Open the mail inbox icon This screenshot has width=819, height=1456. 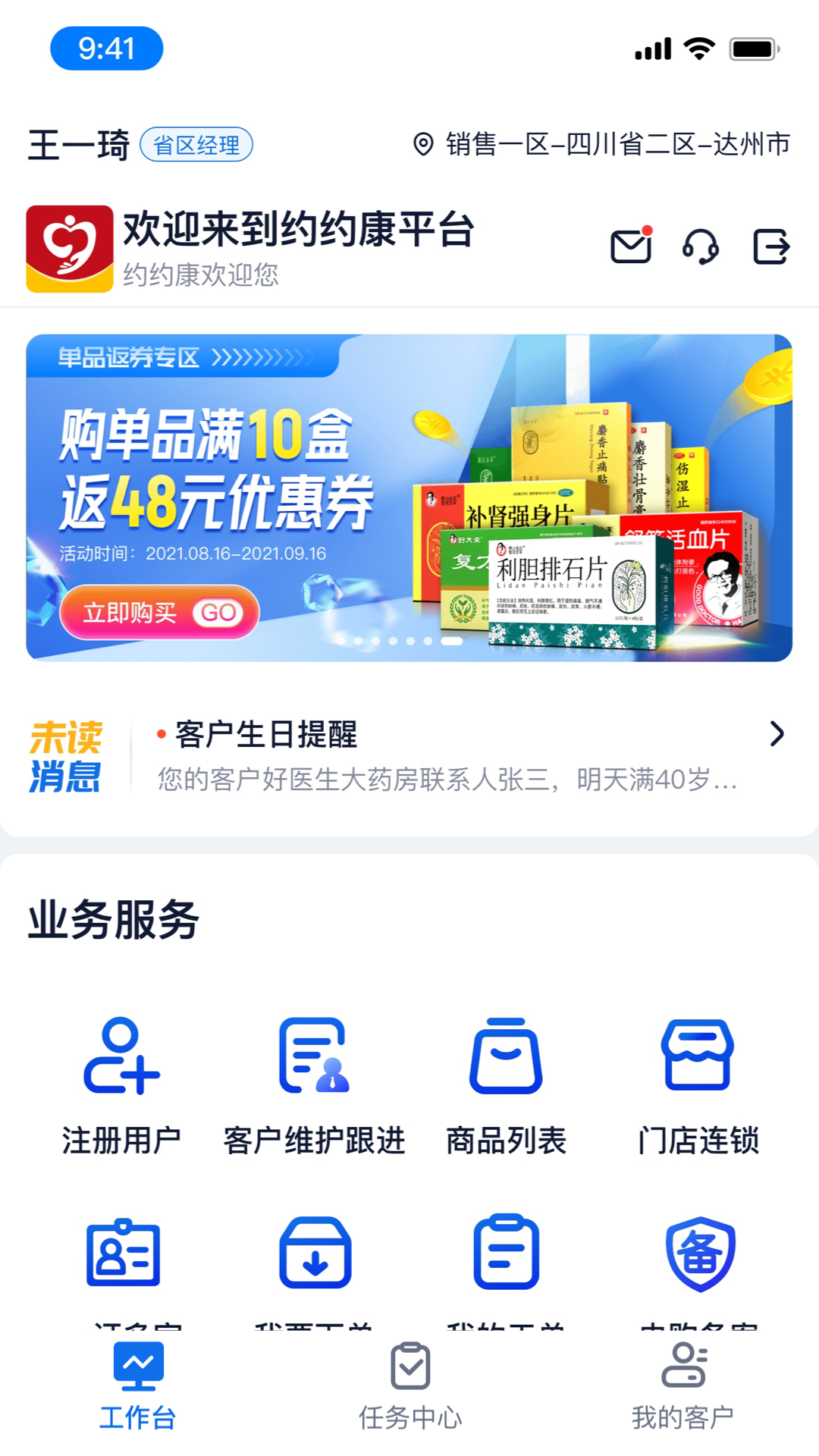coord(631,246)
